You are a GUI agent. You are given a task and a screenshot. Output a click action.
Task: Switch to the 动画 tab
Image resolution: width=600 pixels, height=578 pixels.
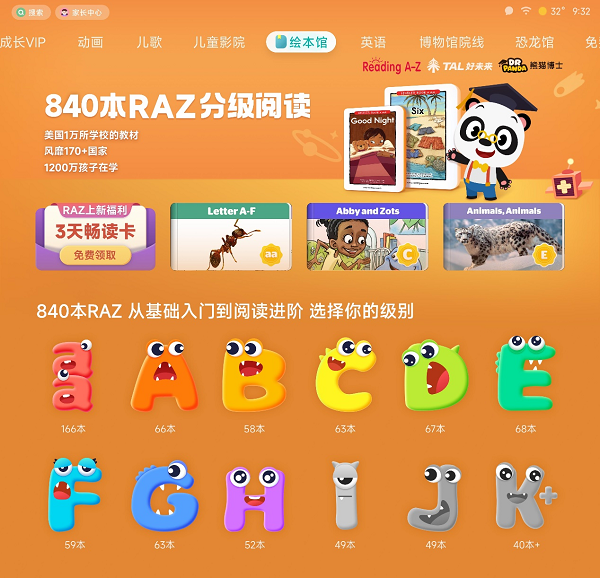point(90,42)
